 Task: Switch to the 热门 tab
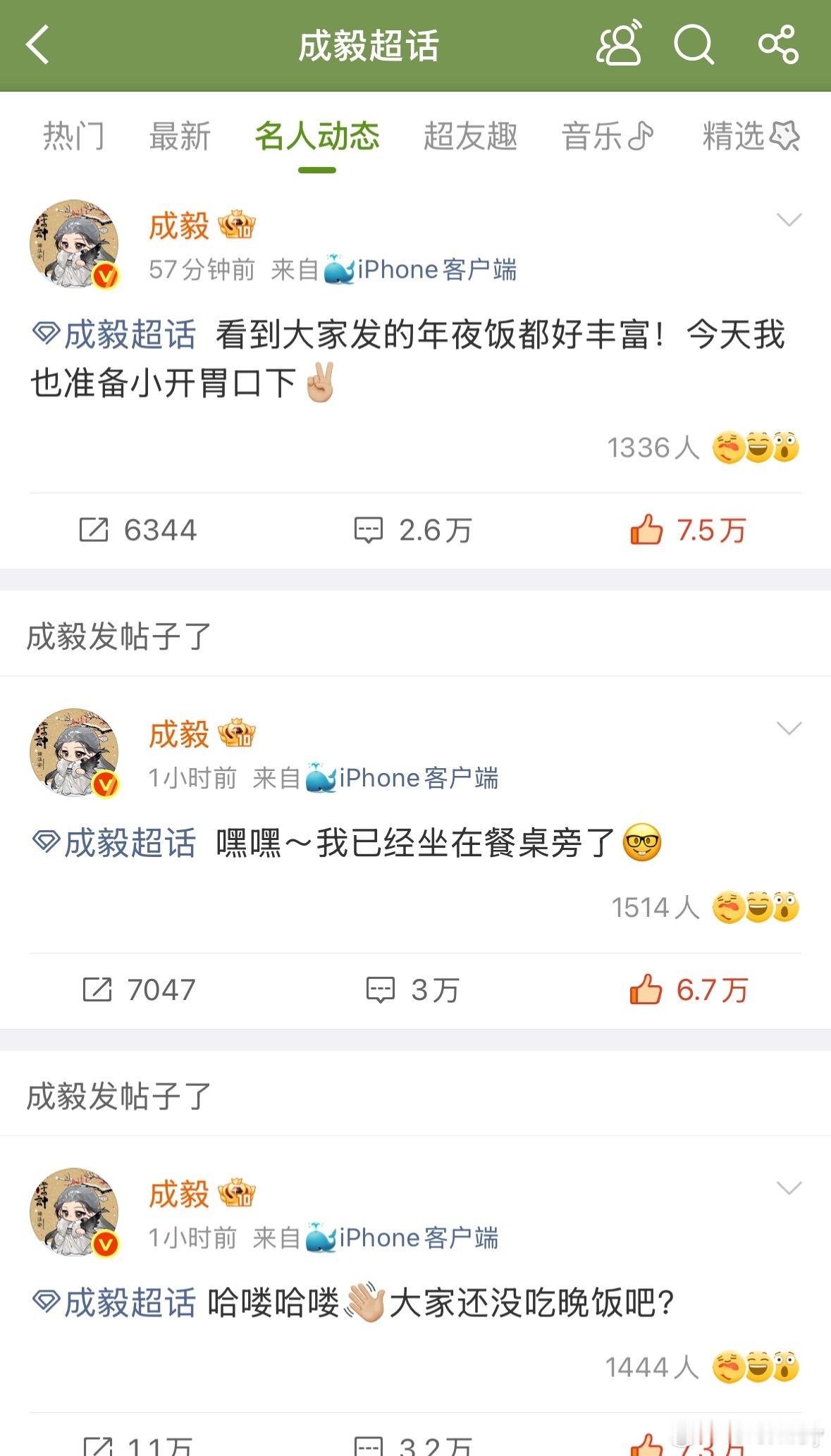coord(75,137)
